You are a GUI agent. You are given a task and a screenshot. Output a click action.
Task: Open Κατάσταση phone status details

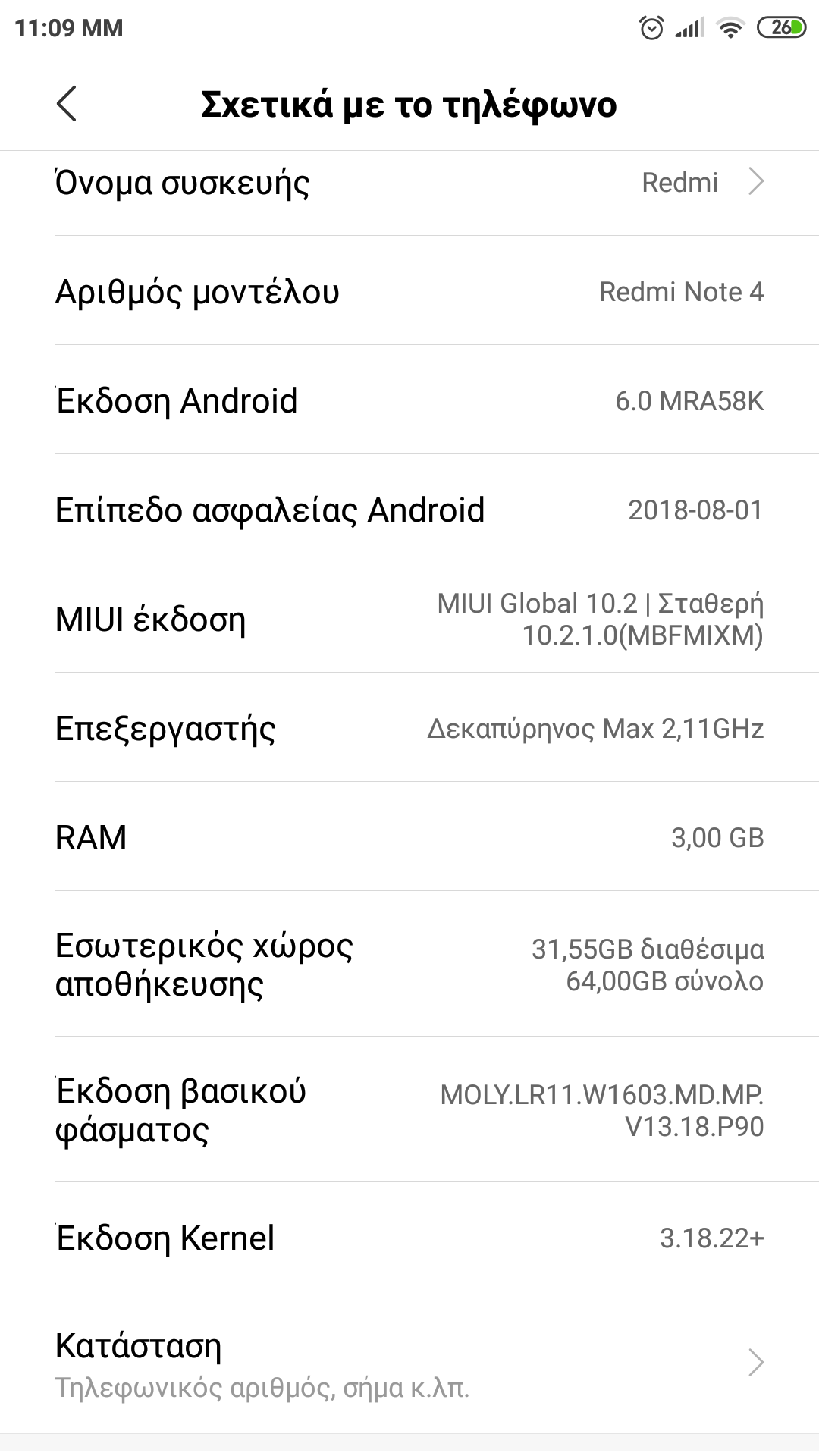tap(409, 1363)
